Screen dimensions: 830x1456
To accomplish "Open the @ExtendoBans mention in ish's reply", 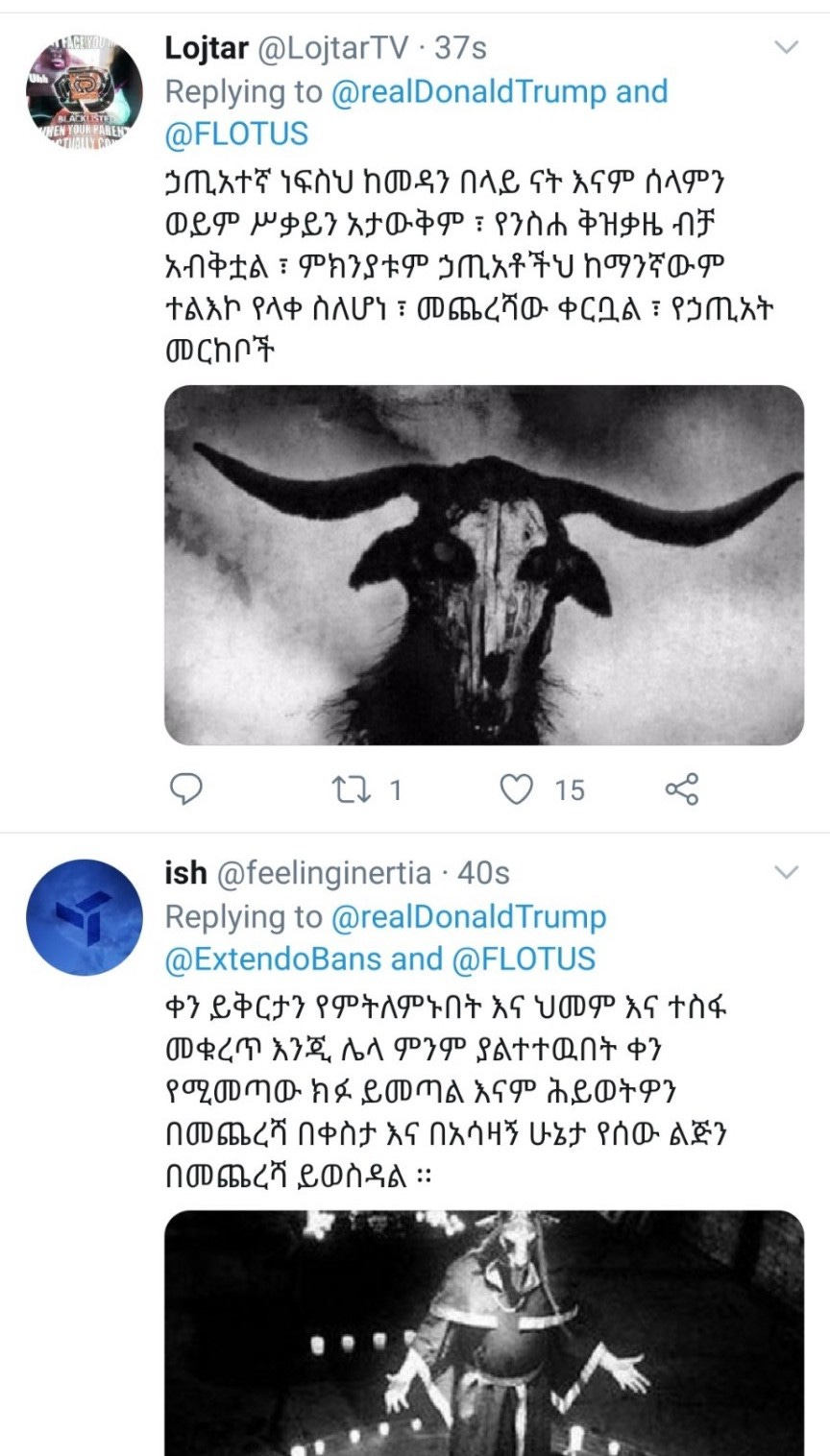I will tap(277, 959).
